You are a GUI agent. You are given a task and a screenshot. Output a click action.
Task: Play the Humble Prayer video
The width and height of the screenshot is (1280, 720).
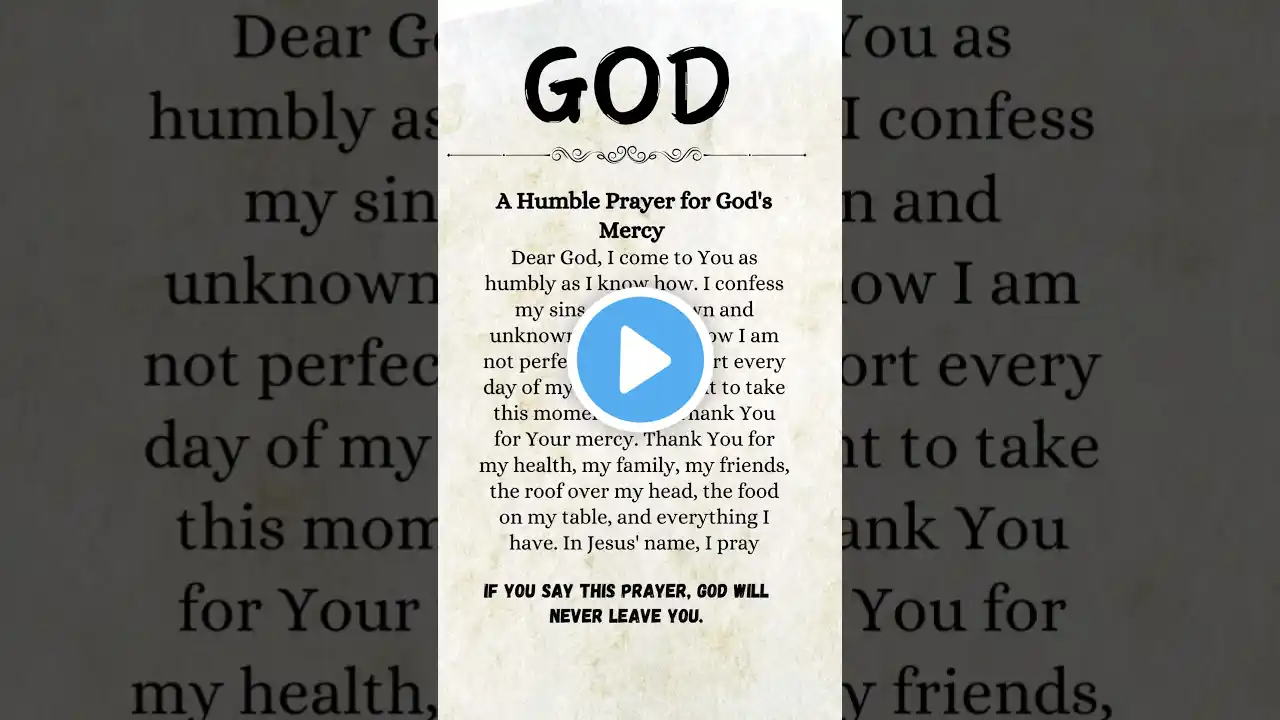pos(640,360)
